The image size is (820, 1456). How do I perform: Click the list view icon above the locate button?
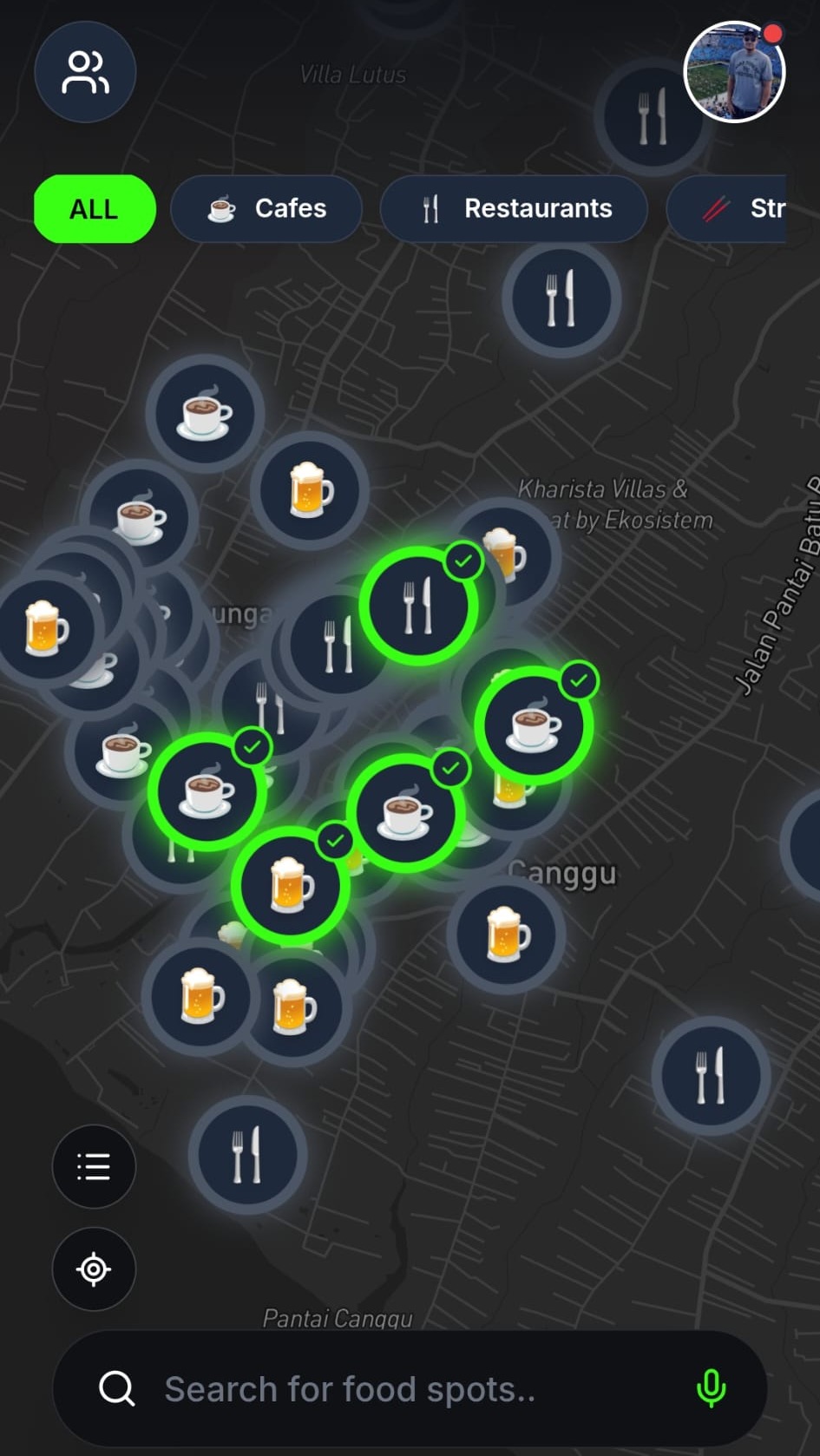pos(94,1167)
